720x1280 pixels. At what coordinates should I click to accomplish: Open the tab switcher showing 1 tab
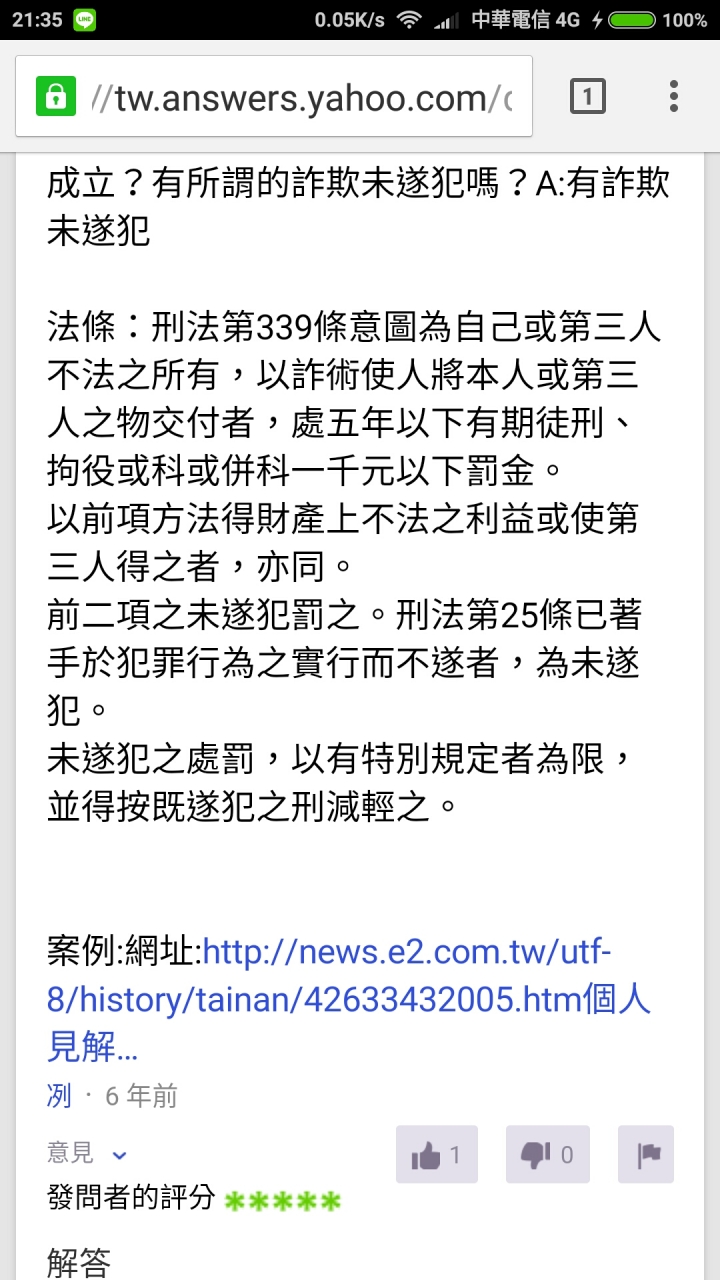(x=588, y=97)
